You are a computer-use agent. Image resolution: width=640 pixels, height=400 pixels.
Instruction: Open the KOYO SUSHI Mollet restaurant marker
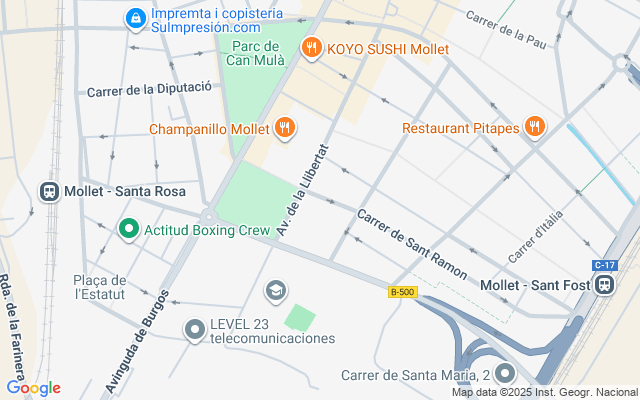coord(312,47)
